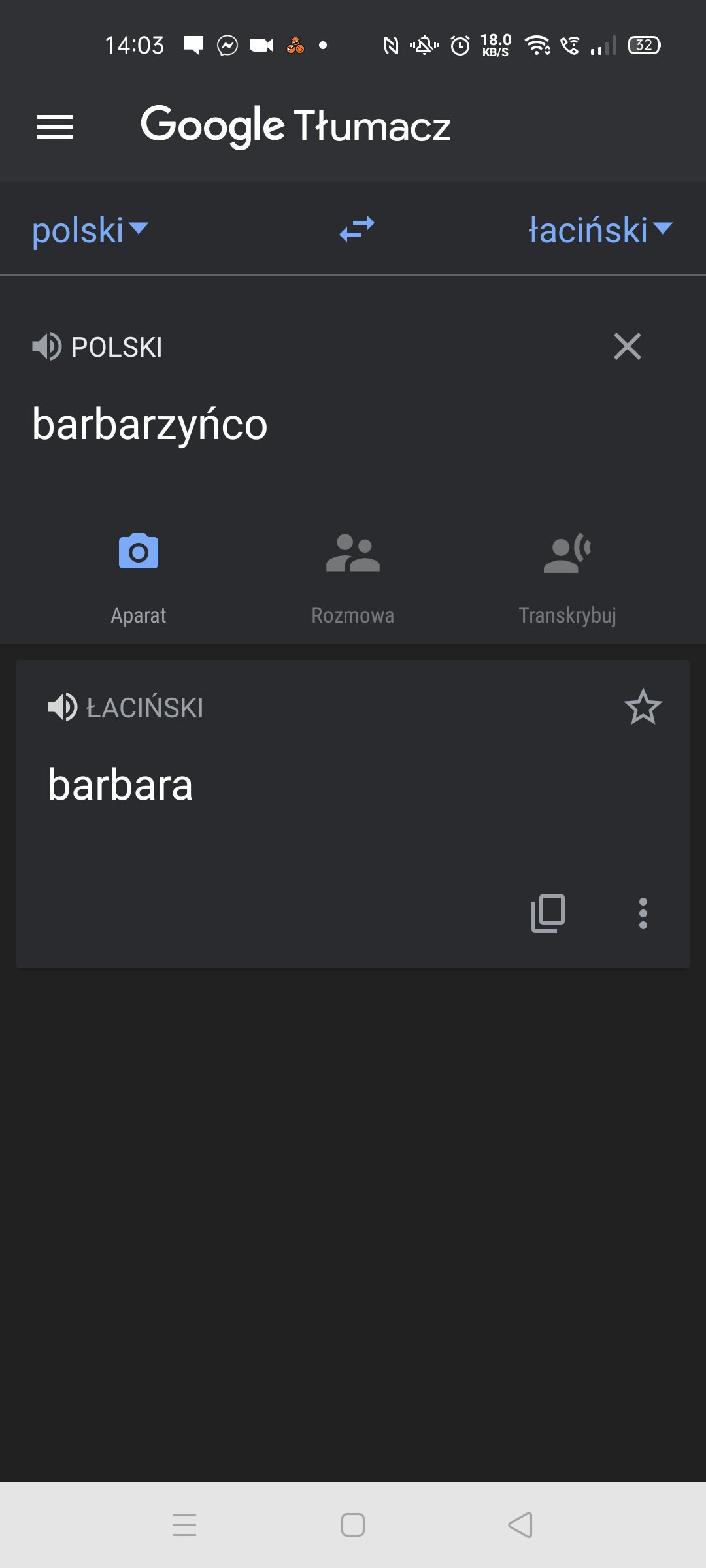Viewport: 706px width, 1568px height.
Task: Edit the source text barbarzyńco
Action: [x=150, y=425]
